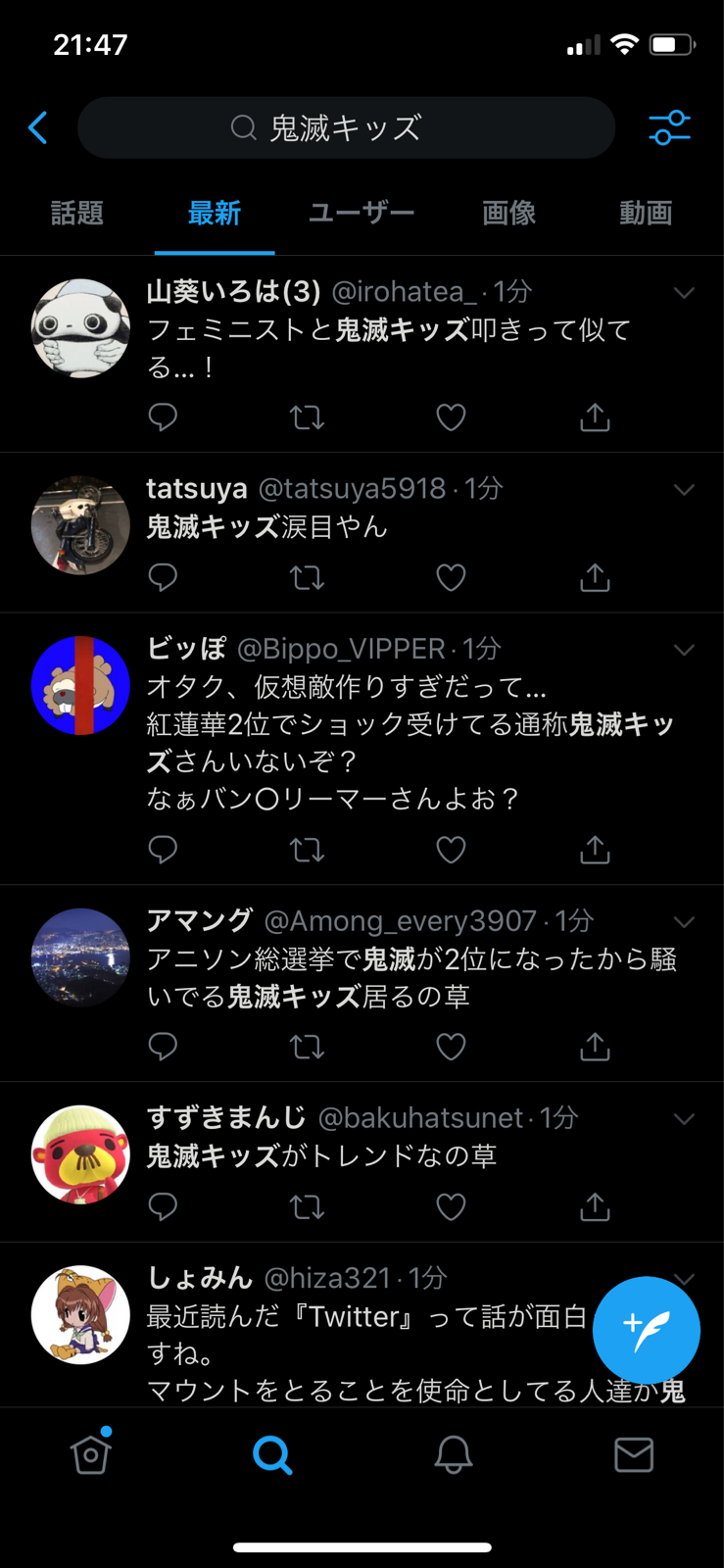Reply to tatsuya's tweet
724x1568 pixels.
click(163, 578)
